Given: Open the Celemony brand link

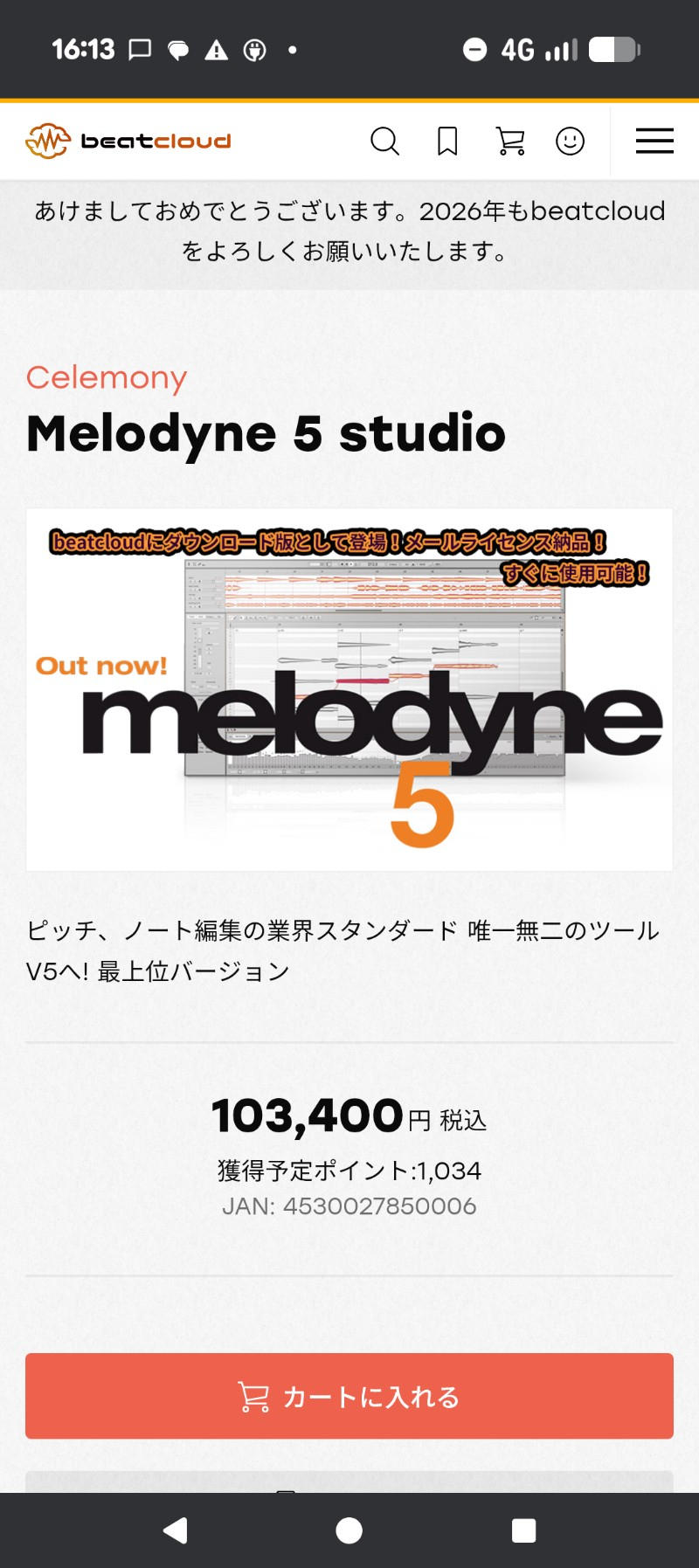Looking at the screenshot, I should 107,377.
